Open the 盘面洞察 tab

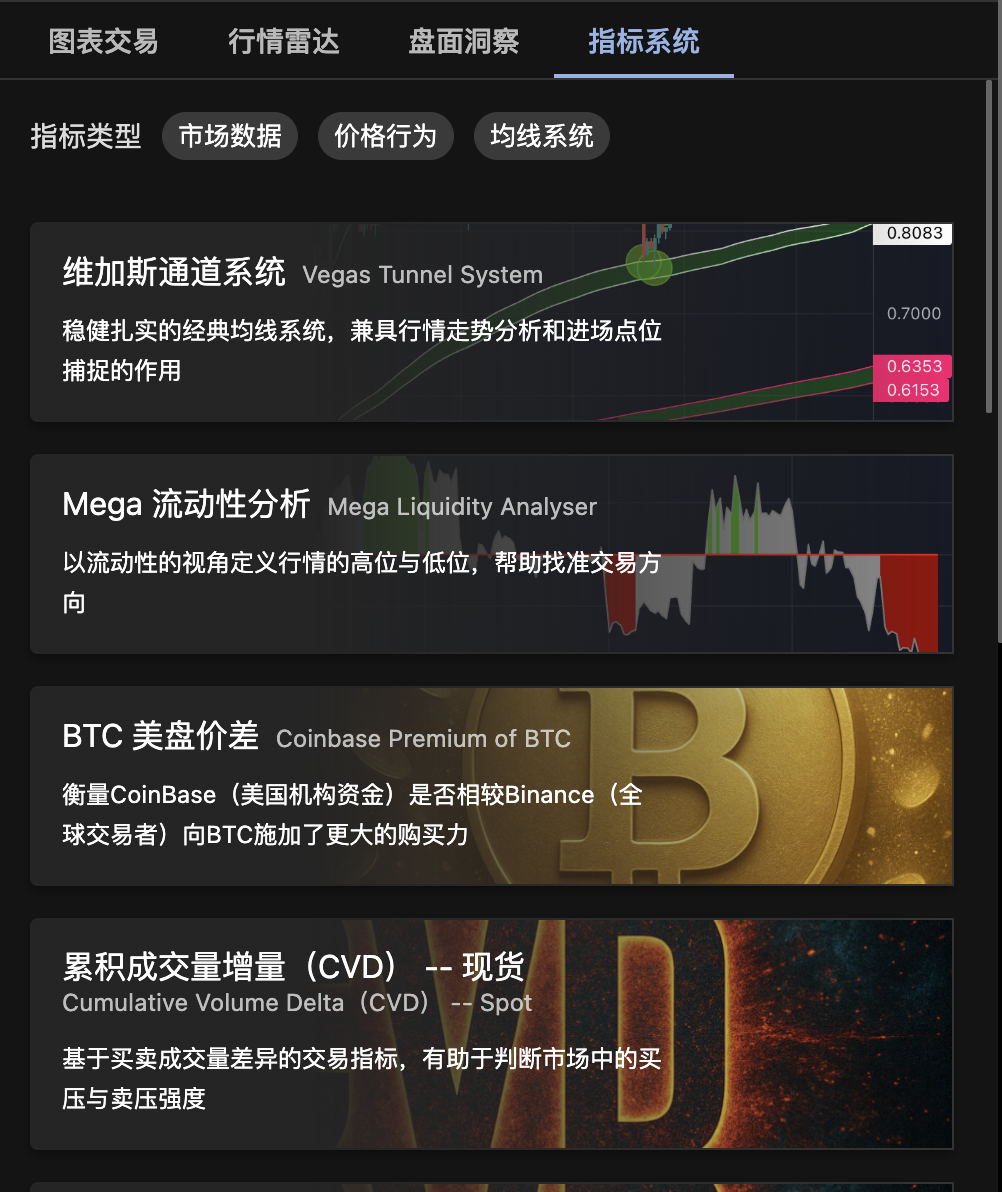point(464,42)
